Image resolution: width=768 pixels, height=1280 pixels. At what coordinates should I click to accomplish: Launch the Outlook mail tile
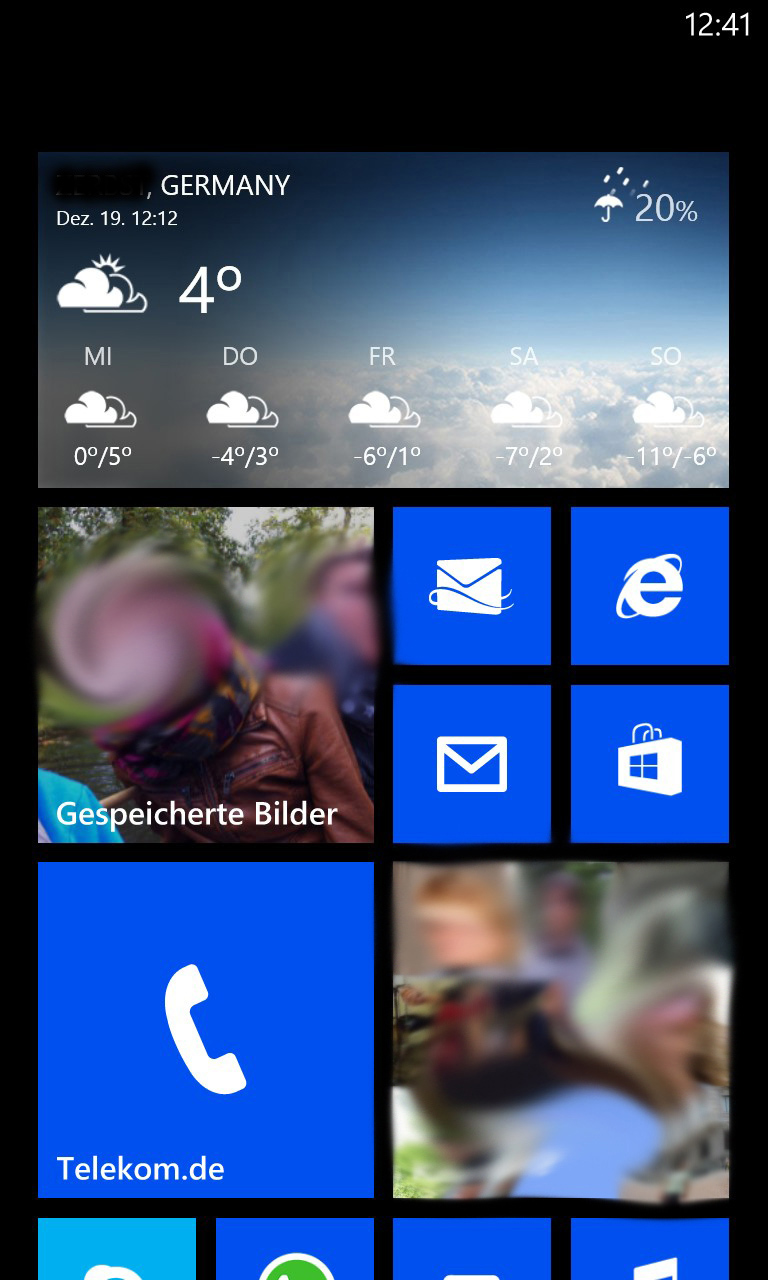pyautogui.click(x=472, y=586)
